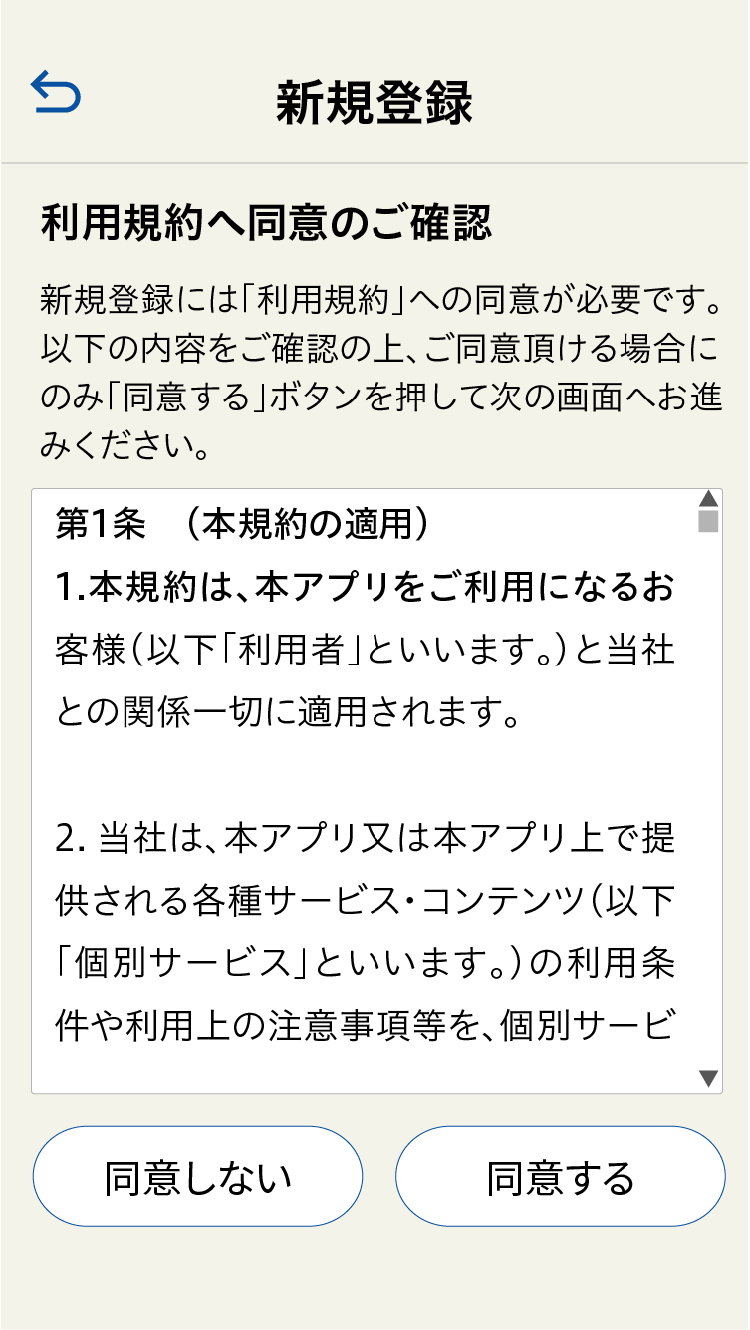Tap the upward triangle at terms top right
Image resolution: width=750 pixels, height=1330 pixels.
[707, 501]
